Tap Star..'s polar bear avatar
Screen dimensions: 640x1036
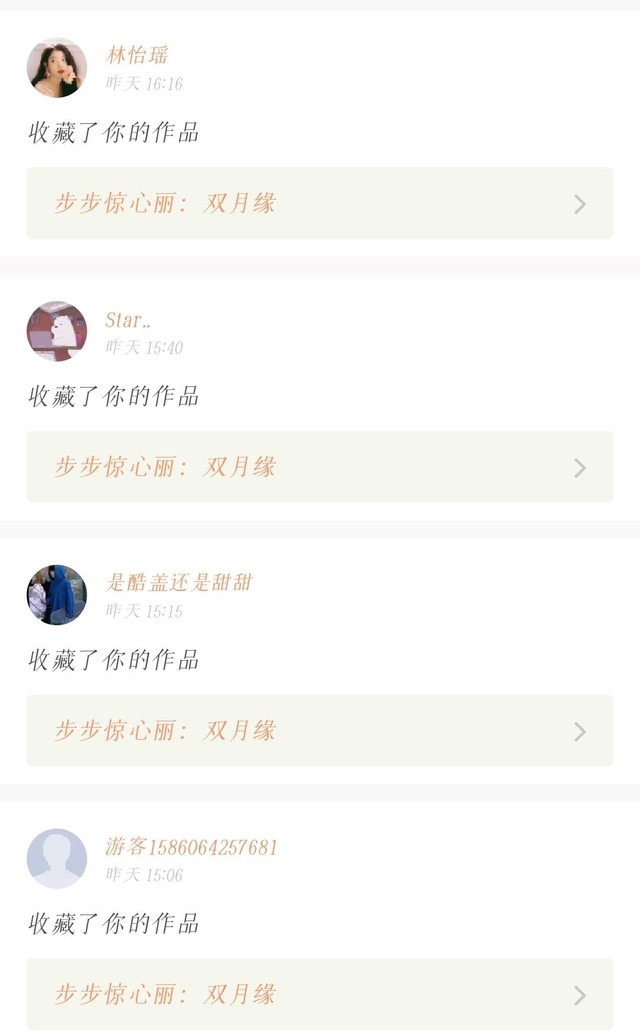[x=57, y=331]
